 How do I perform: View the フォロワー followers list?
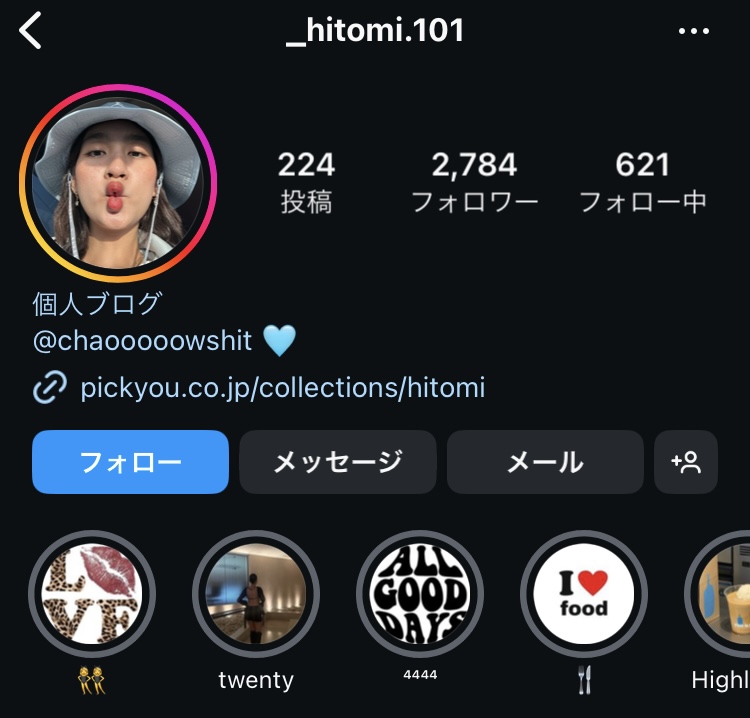pyautogui.click(x=474, y=181)
